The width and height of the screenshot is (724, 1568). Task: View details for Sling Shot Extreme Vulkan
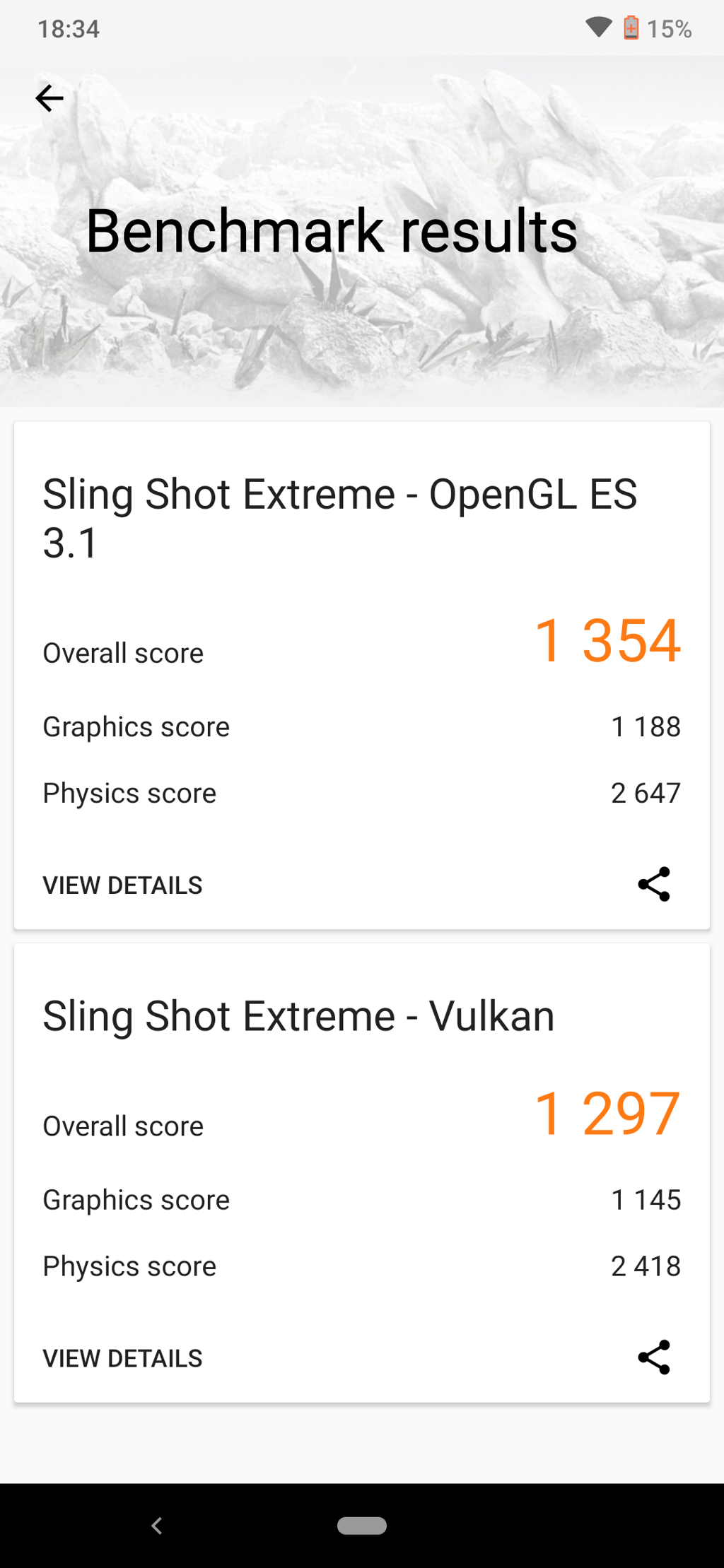click(x=122, y=1358)
